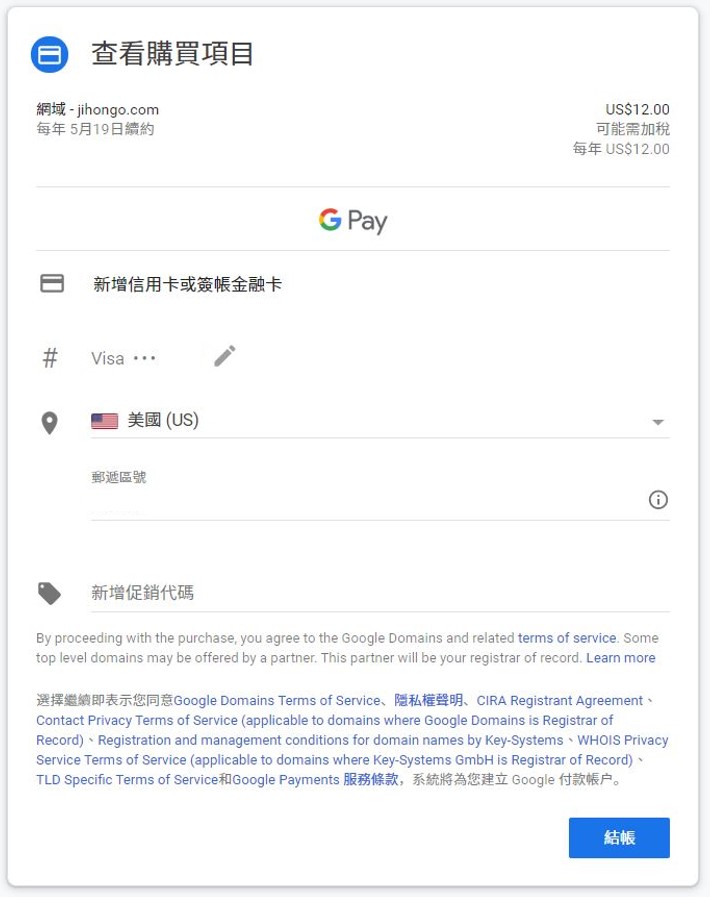Open the 美國 (US) country dropdown
Image resolution: width=710 pixels, height=897 pixels.
pyautogui.click(x=380, y=421)
